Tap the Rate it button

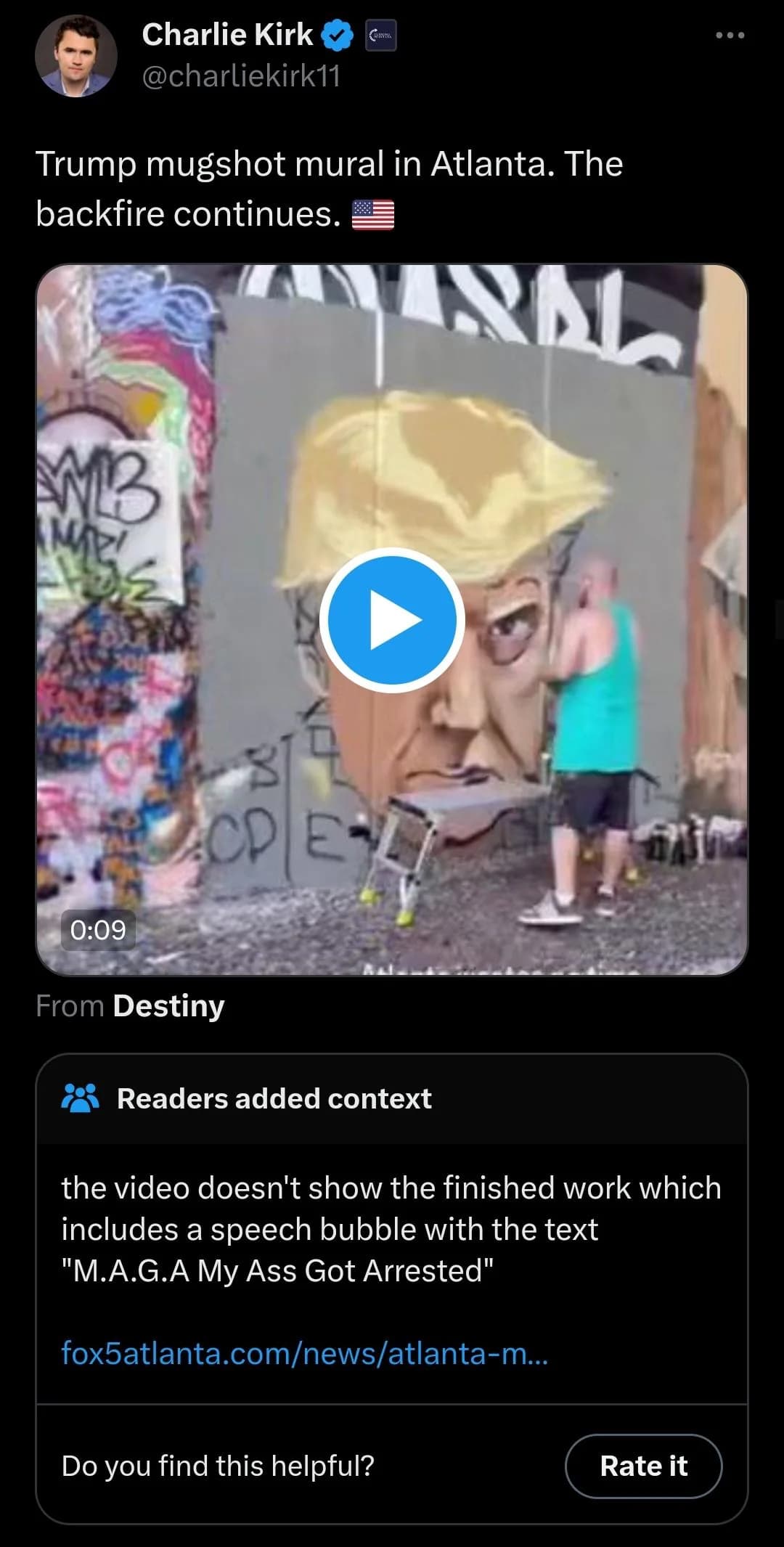[643, 1466]
